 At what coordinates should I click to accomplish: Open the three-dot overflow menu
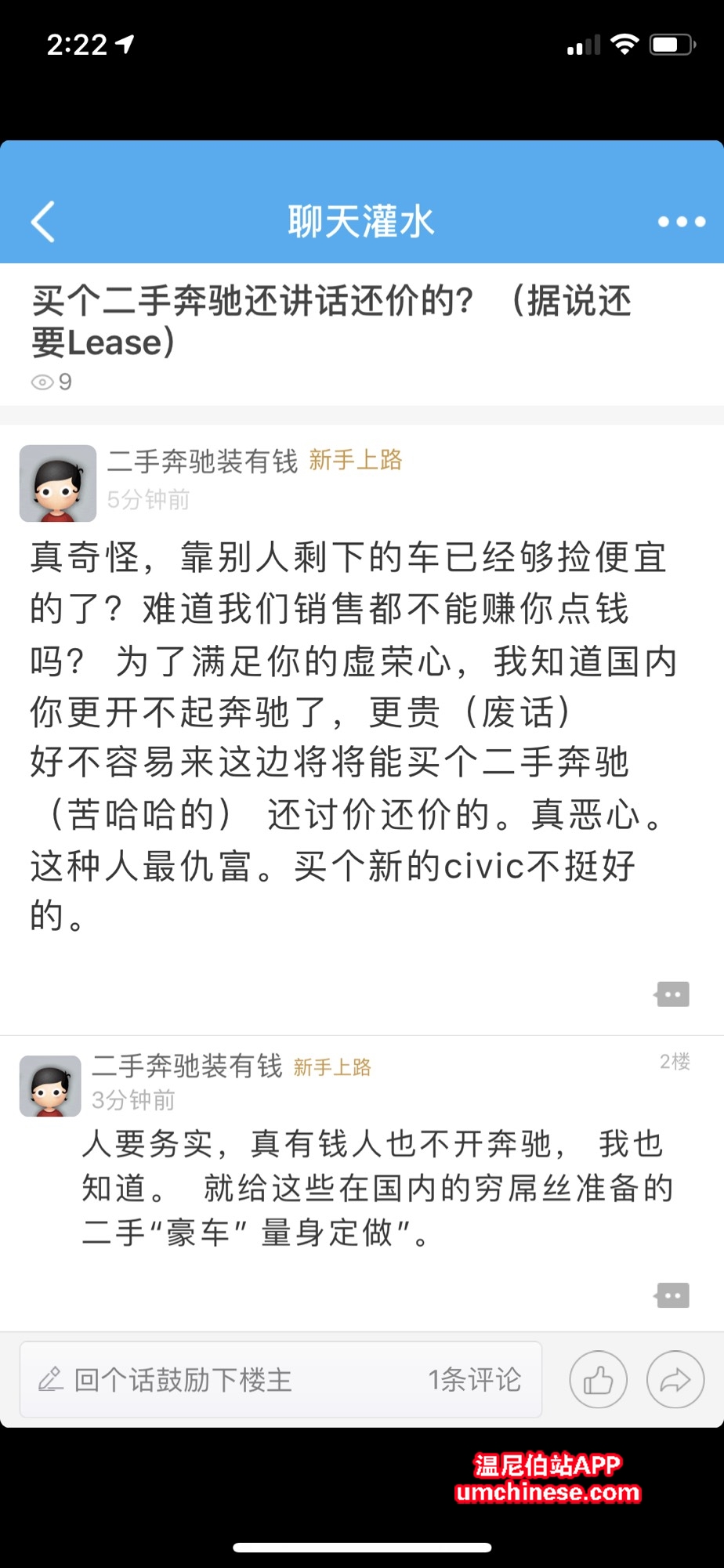point(681,222)
